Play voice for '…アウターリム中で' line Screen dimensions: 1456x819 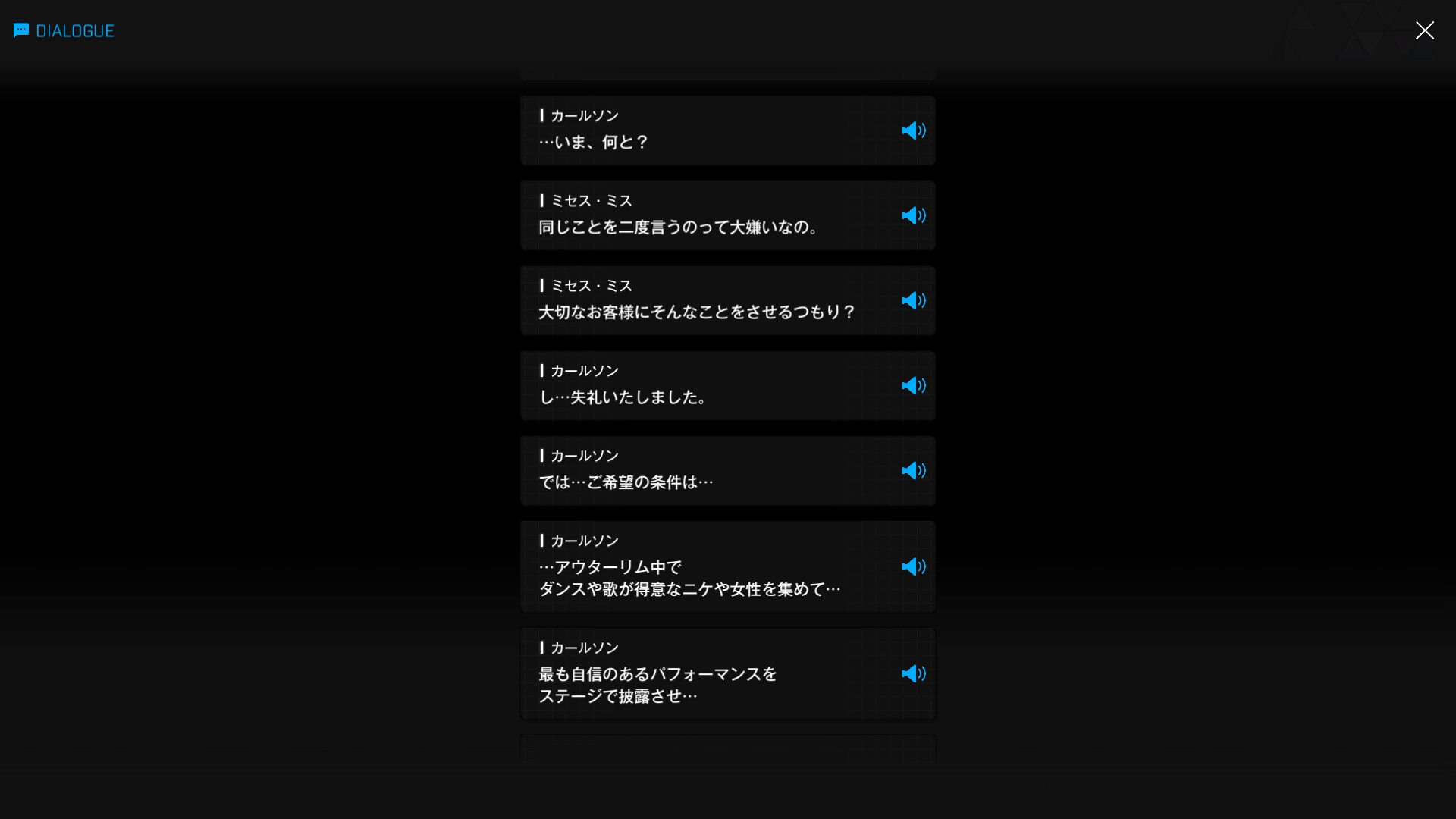coord(913,566)
